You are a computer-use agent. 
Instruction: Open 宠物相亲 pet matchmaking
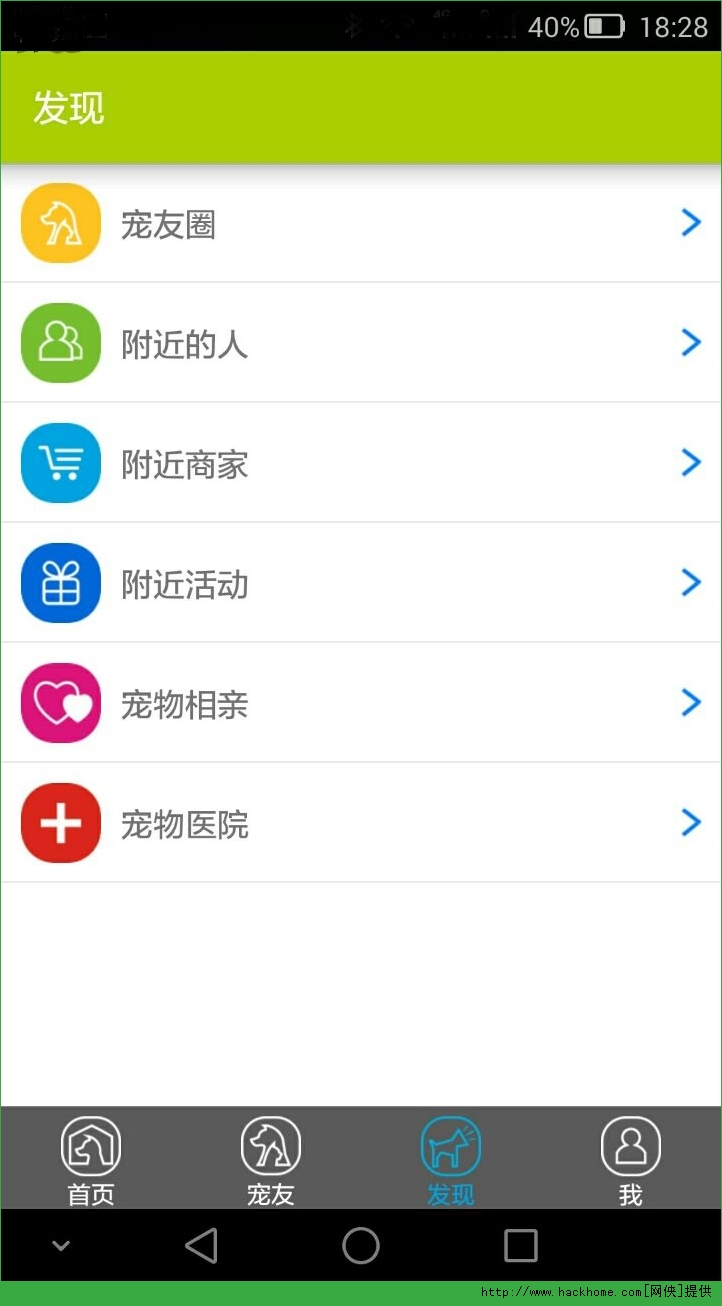(x=360, y=704)
